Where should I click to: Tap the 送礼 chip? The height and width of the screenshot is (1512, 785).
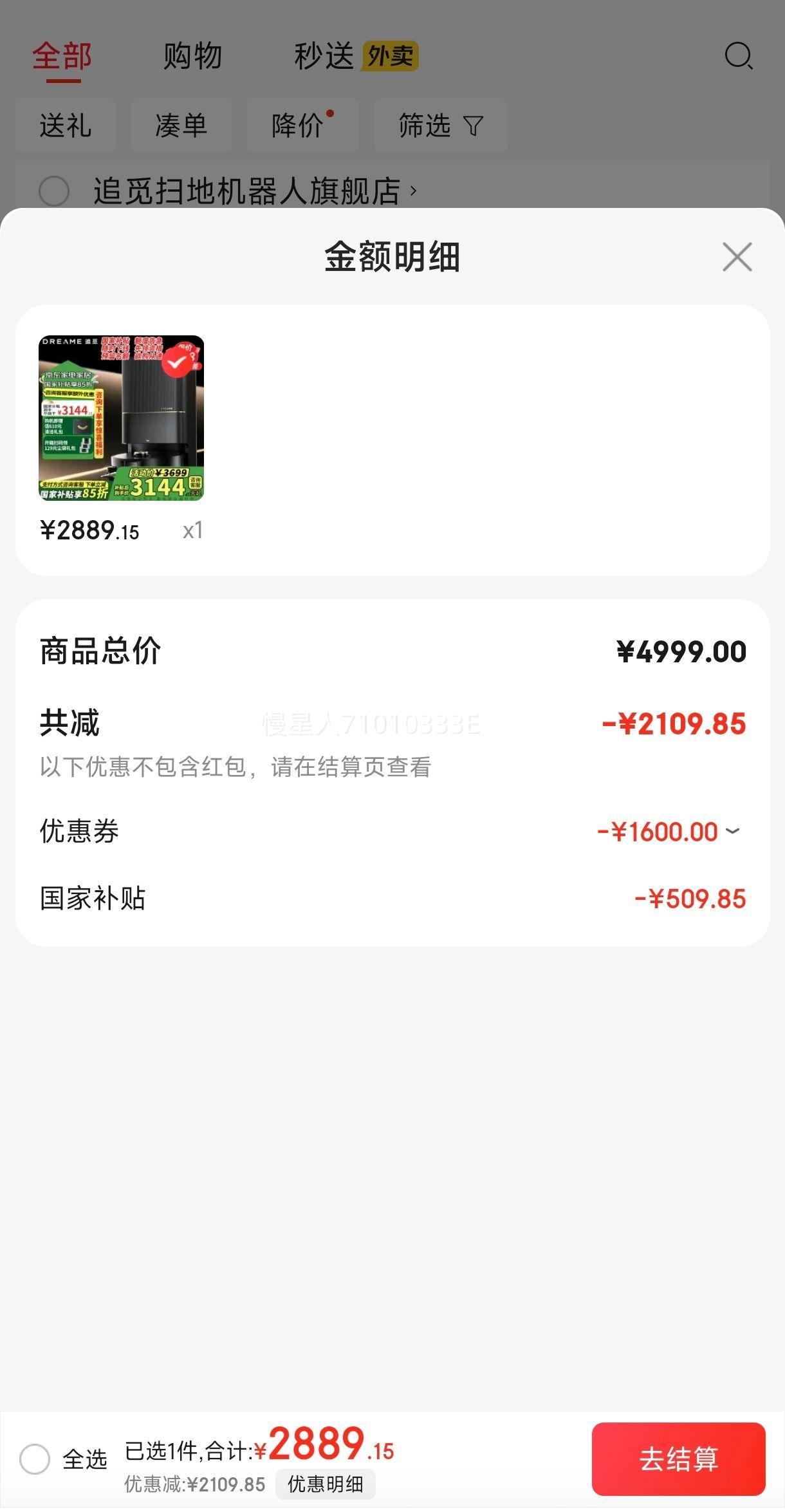point(66,126)
